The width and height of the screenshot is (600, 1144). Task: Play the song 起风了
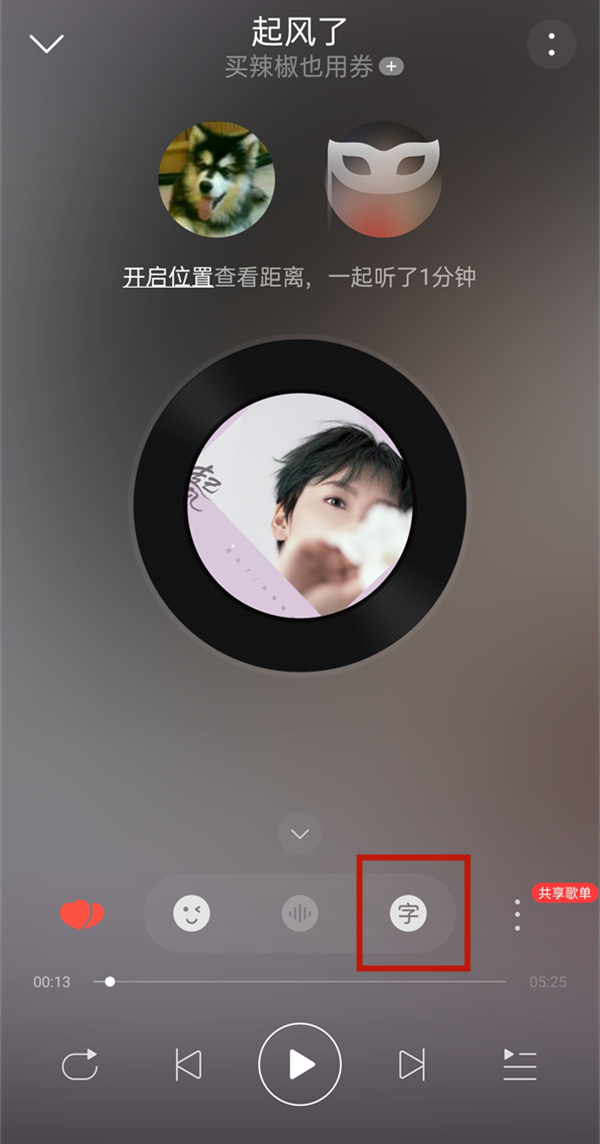[300, 1065]
